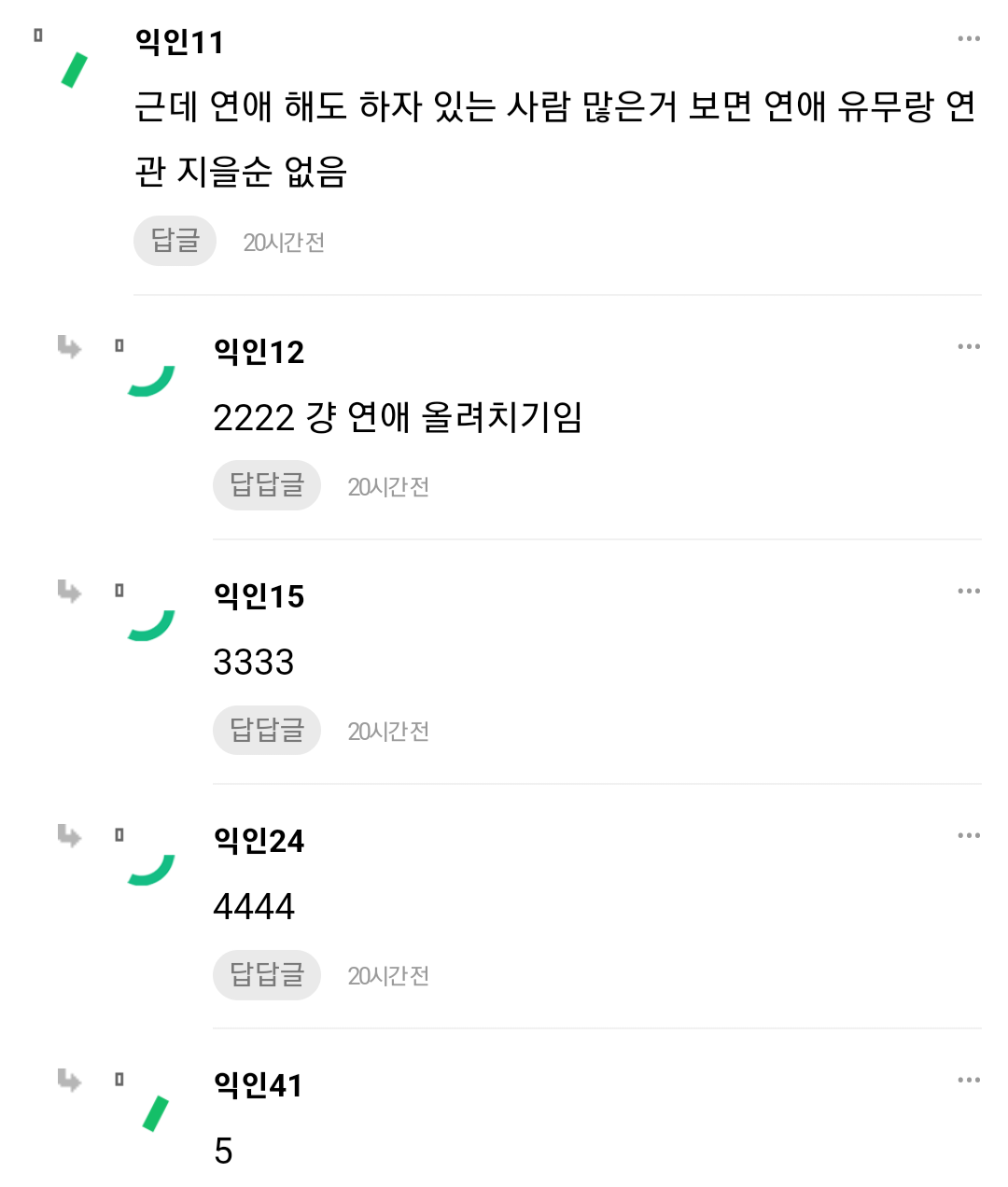Click the reply arrow icon beside 익인12
Viewport: 1008px width, 1187px height.
click(x=68, y=347)
